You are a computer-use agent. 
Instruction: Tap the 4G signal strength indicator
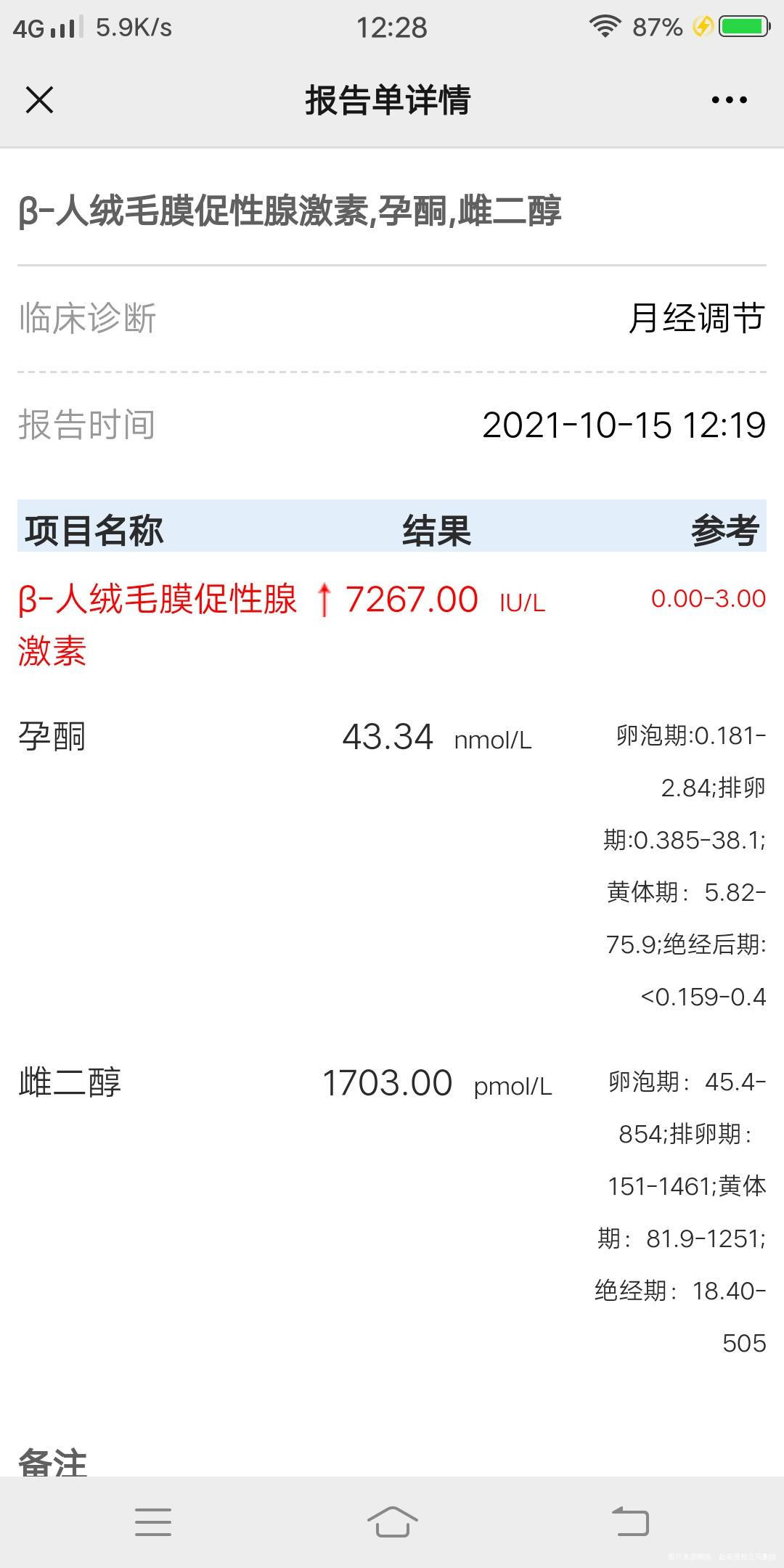pos(46,26)
